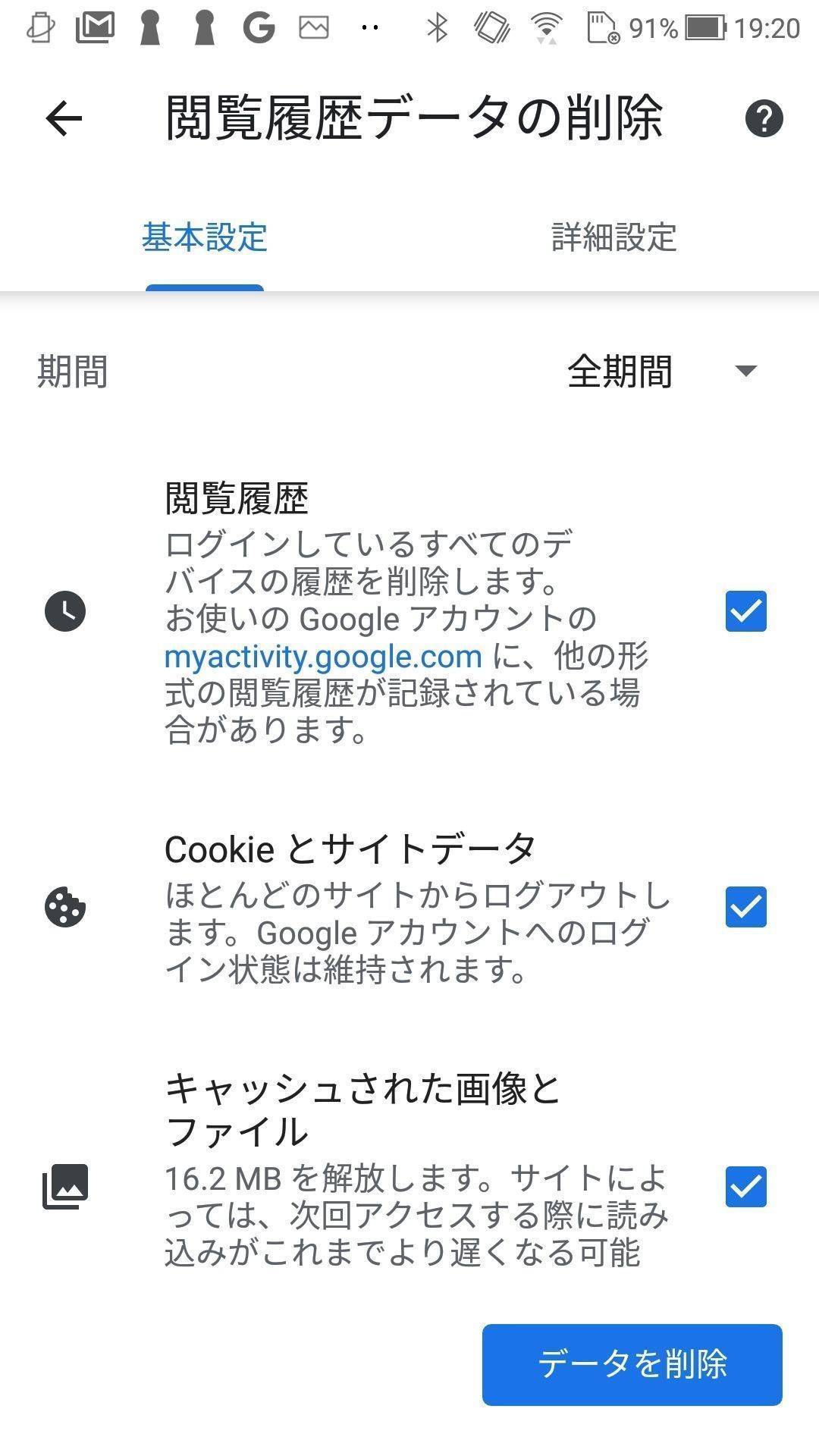Switch to the 詳細設定 tab
This screenshot has height=1456, width=819.
point(613,237)
